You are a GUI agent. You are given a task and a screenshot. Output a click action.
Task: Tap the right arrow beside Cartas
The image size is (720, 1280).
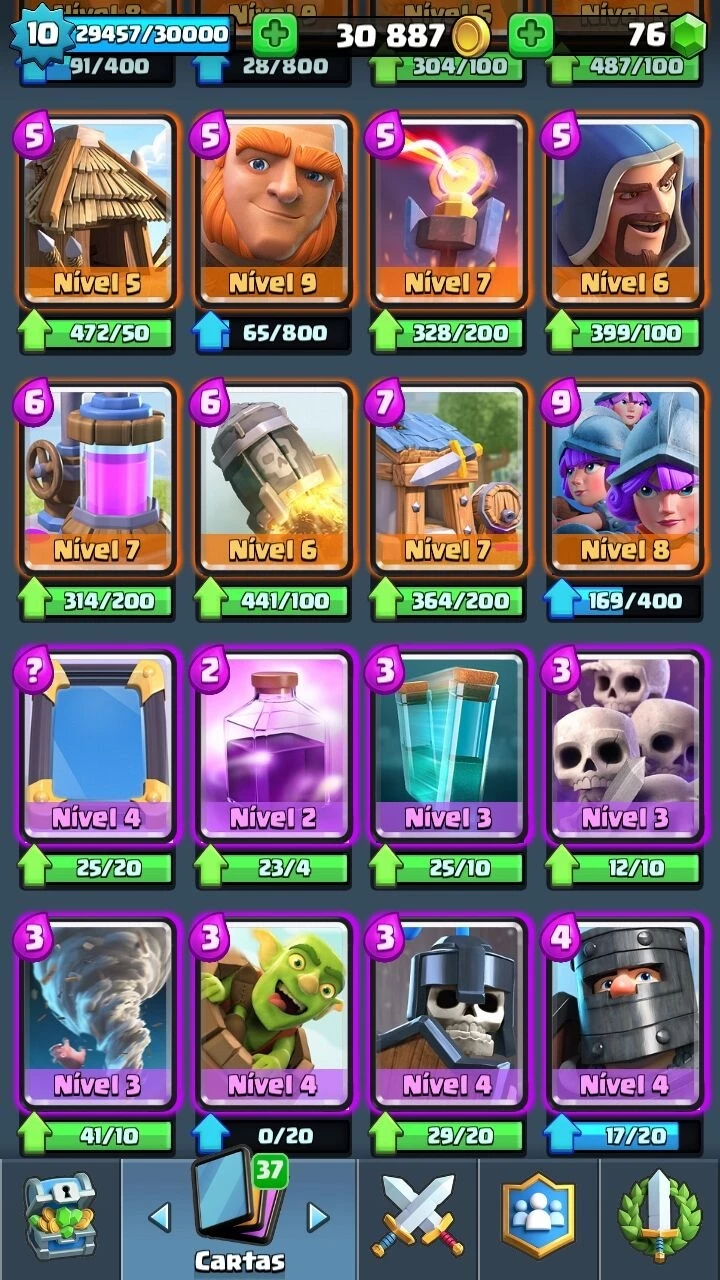coord(318,1217)
